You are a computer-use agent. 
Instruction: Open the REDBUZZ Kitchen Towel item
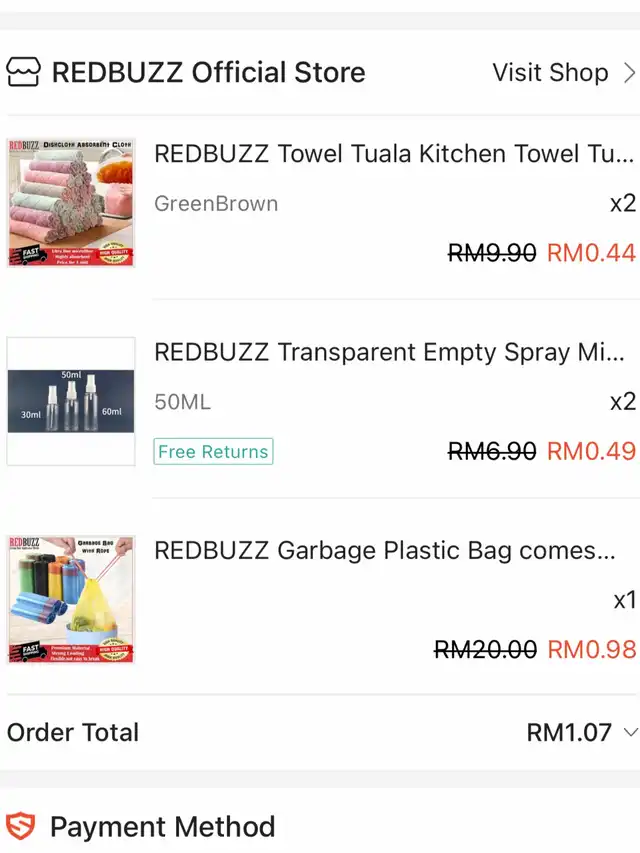tap(394, 154)
